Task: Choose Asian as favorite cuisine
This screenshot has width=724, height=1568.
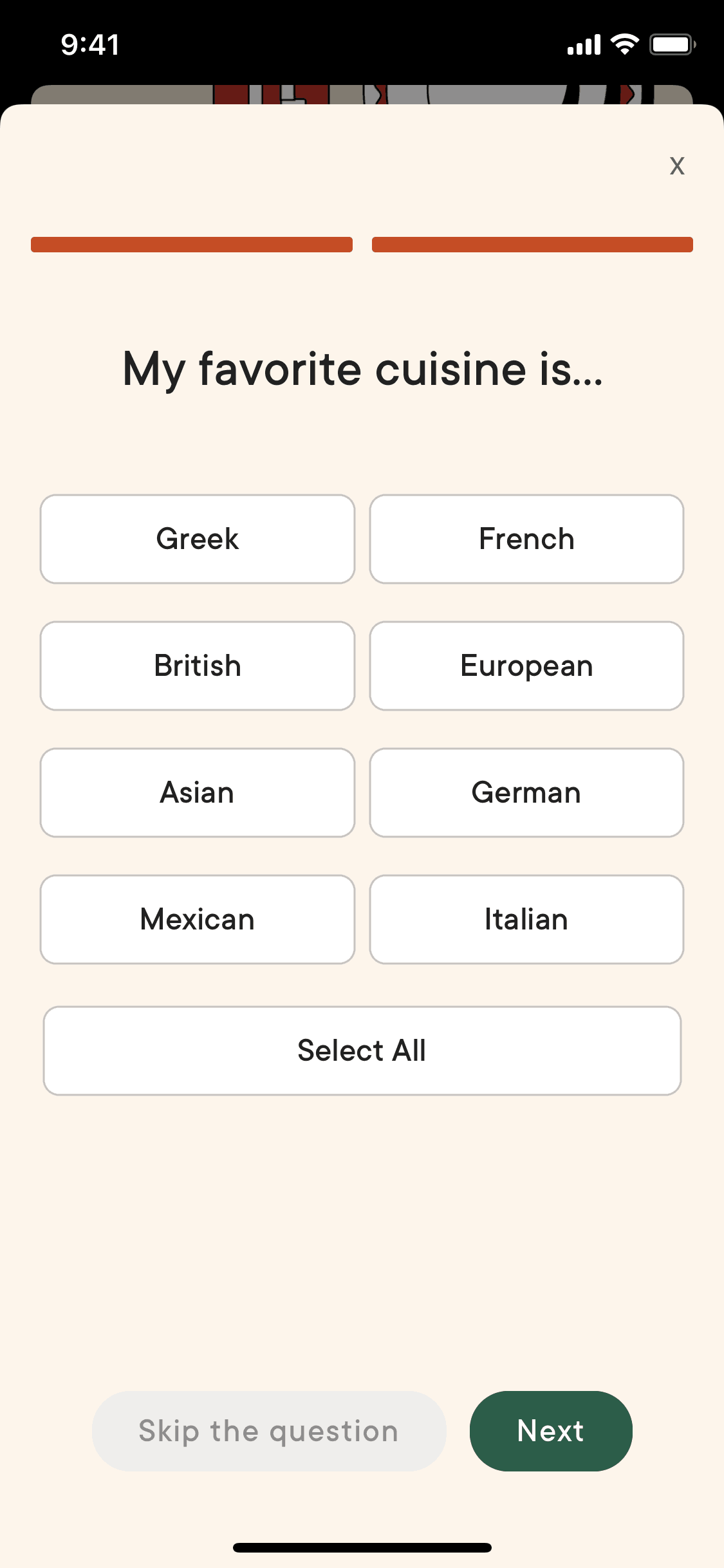Action: point(198,792)
